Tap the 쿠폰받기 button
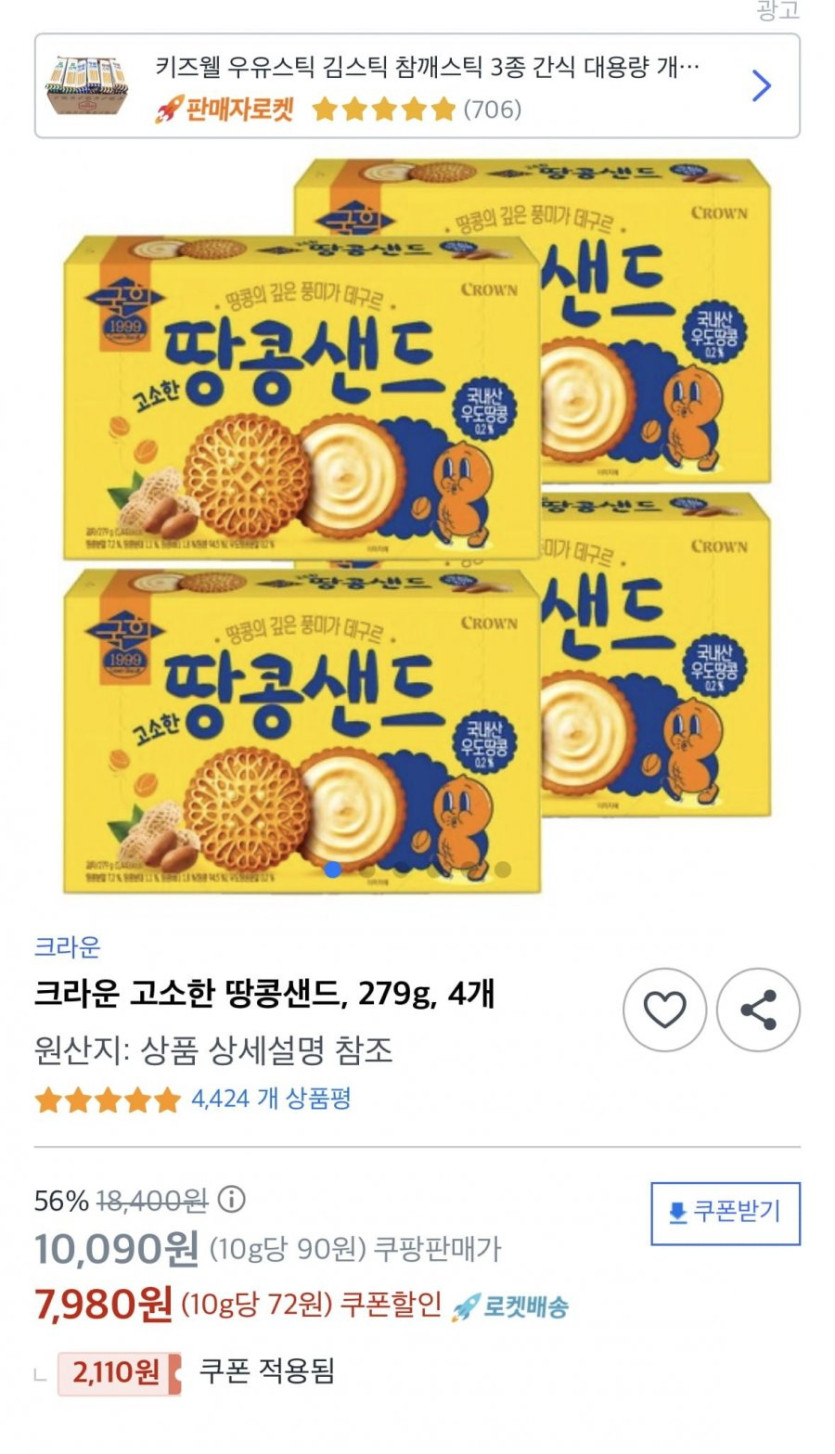This screenshot has width=835, height=1454. click(725, 1213)
